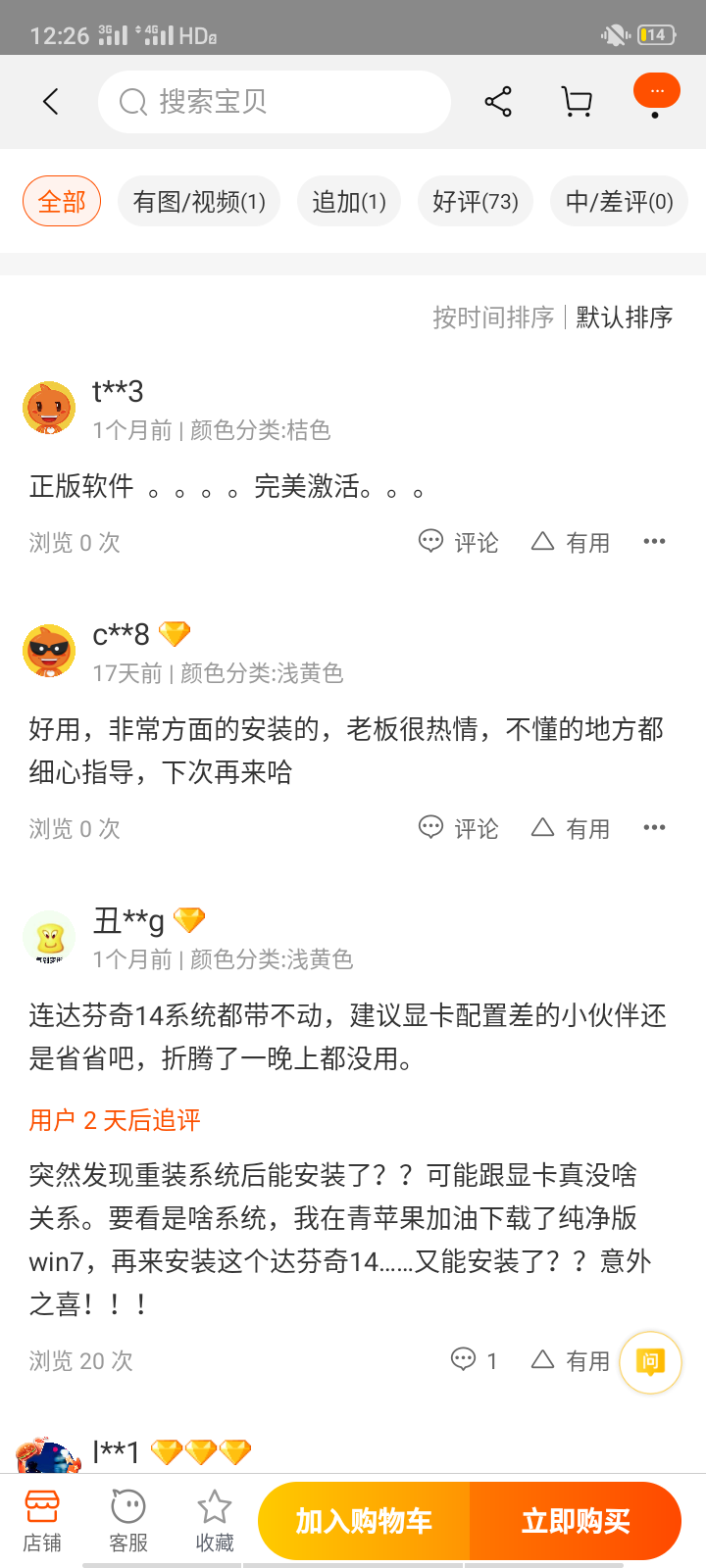Screen dimensions: 706x1568
Task: Mark c**8's review as 有用
Action: [x=571, y=828]
